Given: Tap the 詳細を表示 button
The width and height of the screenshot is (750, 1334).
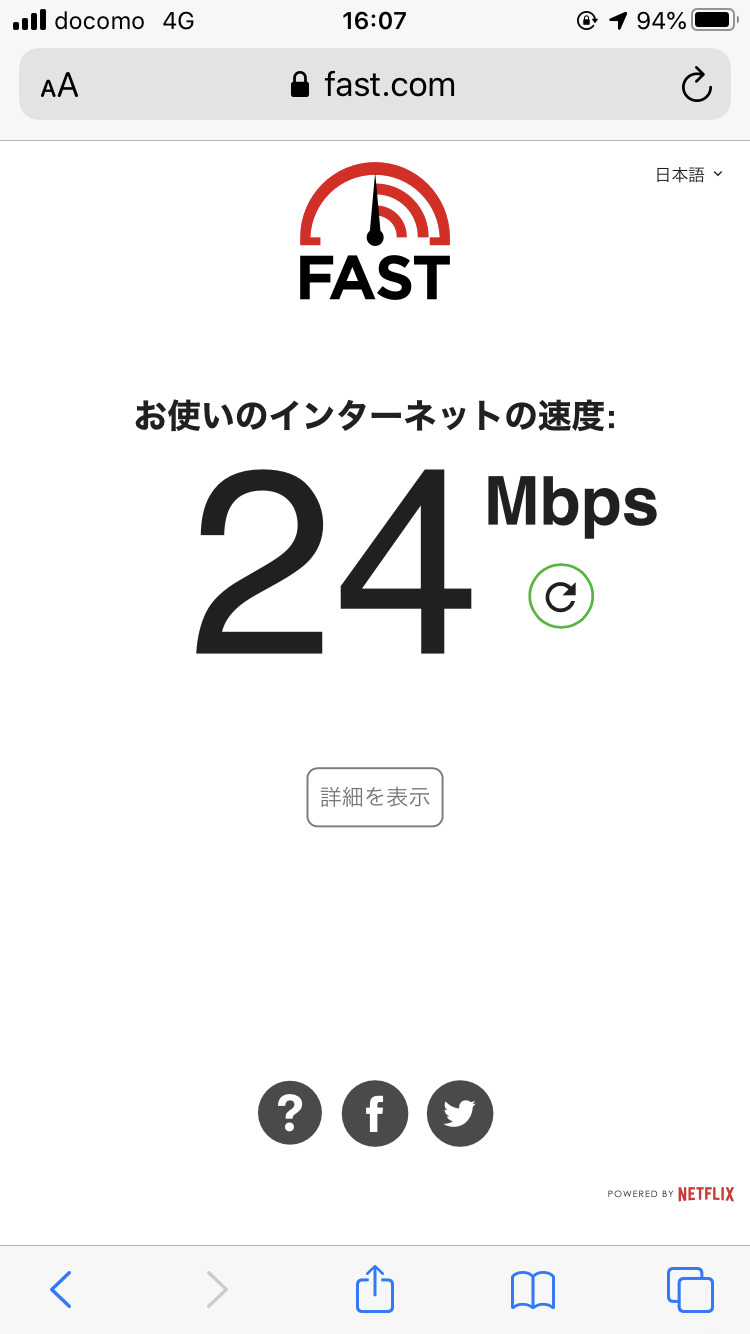Looking at the screenshot, I should tap(375, 797).
